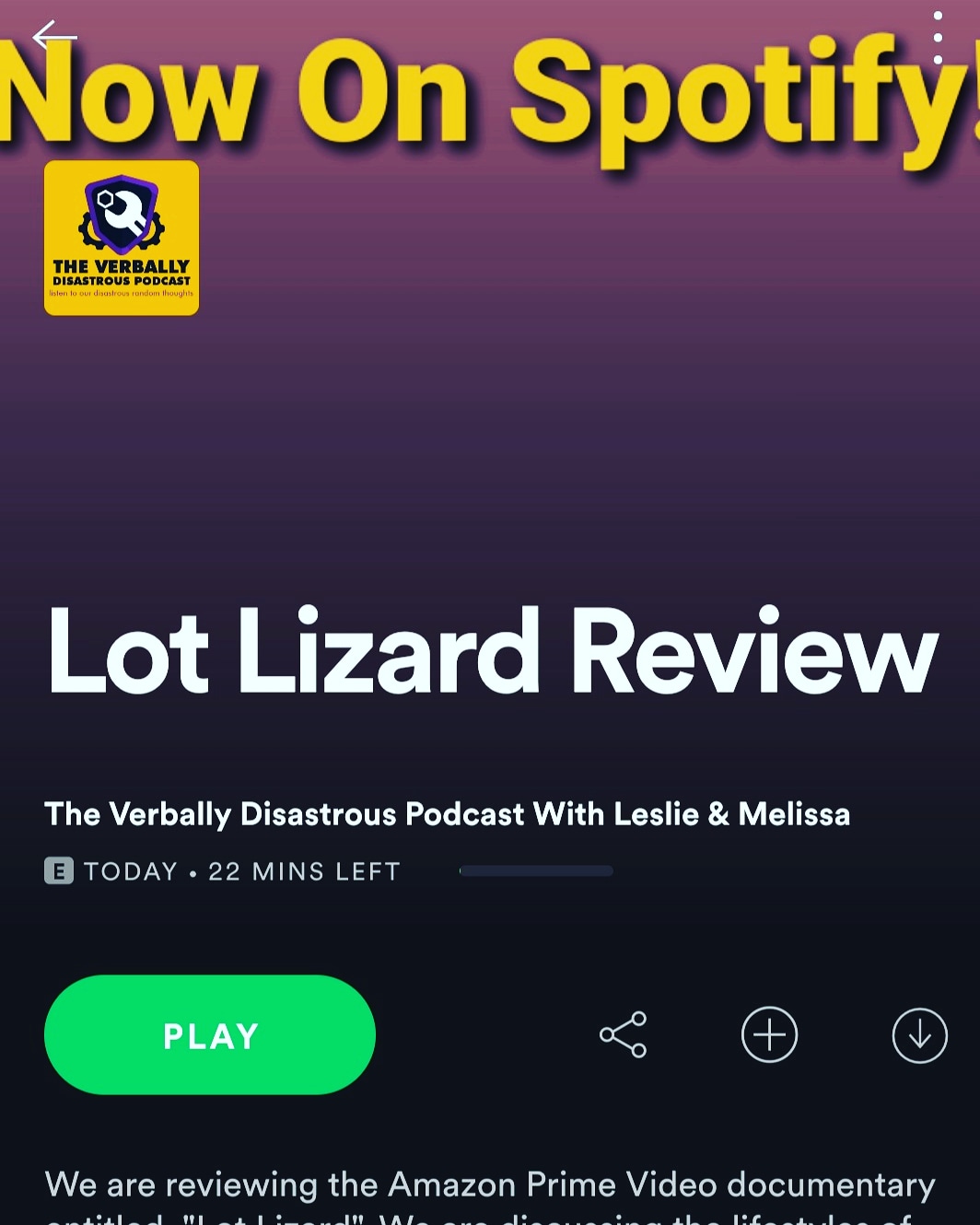Open the three-dot overflow menu
Screen dimensions: 980x1225
point(937,38)
